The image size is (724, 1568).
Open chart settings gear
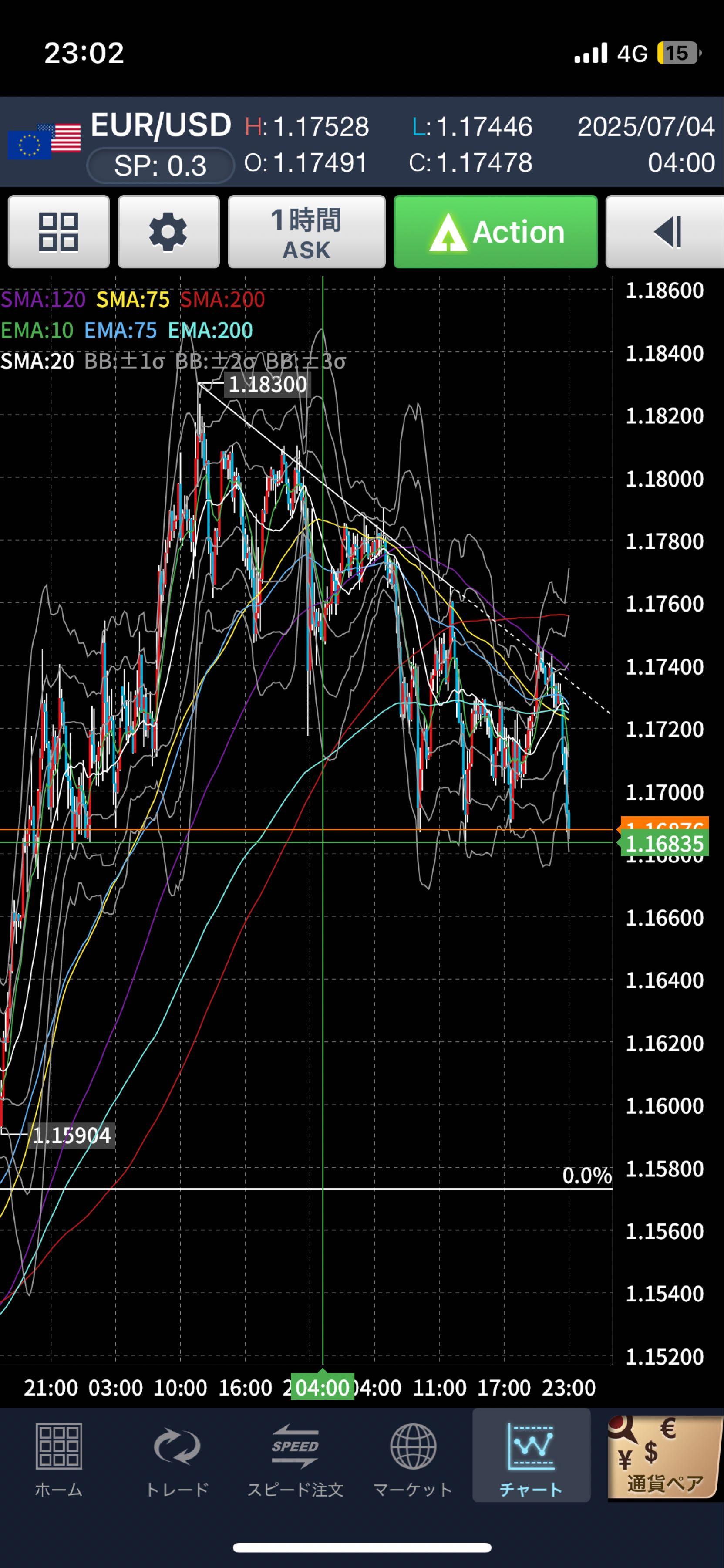[x=168, y=232]
